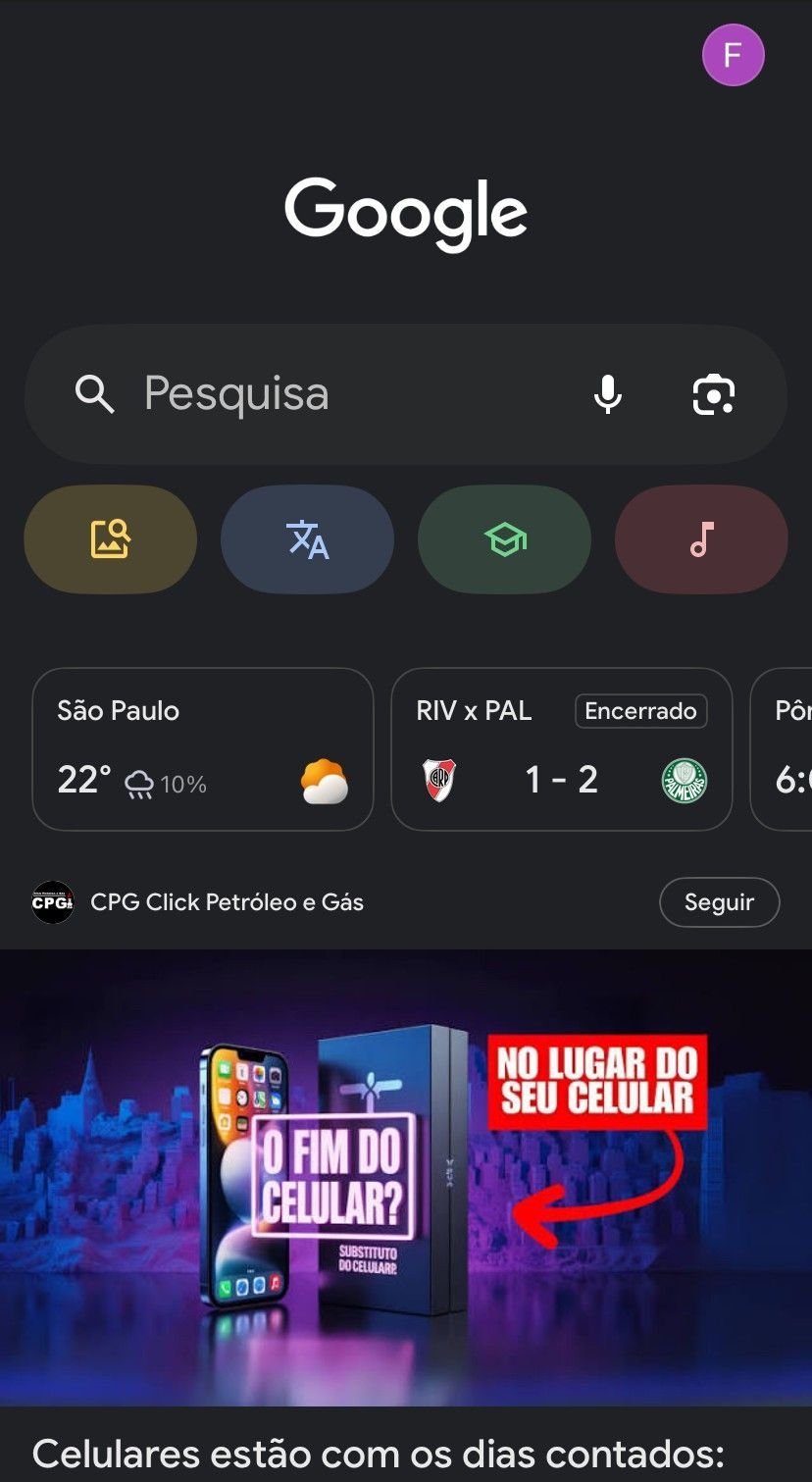Select the image search shortcut chip
Image resolution: width=812 pixels, height=1482 pixels.
110,539
